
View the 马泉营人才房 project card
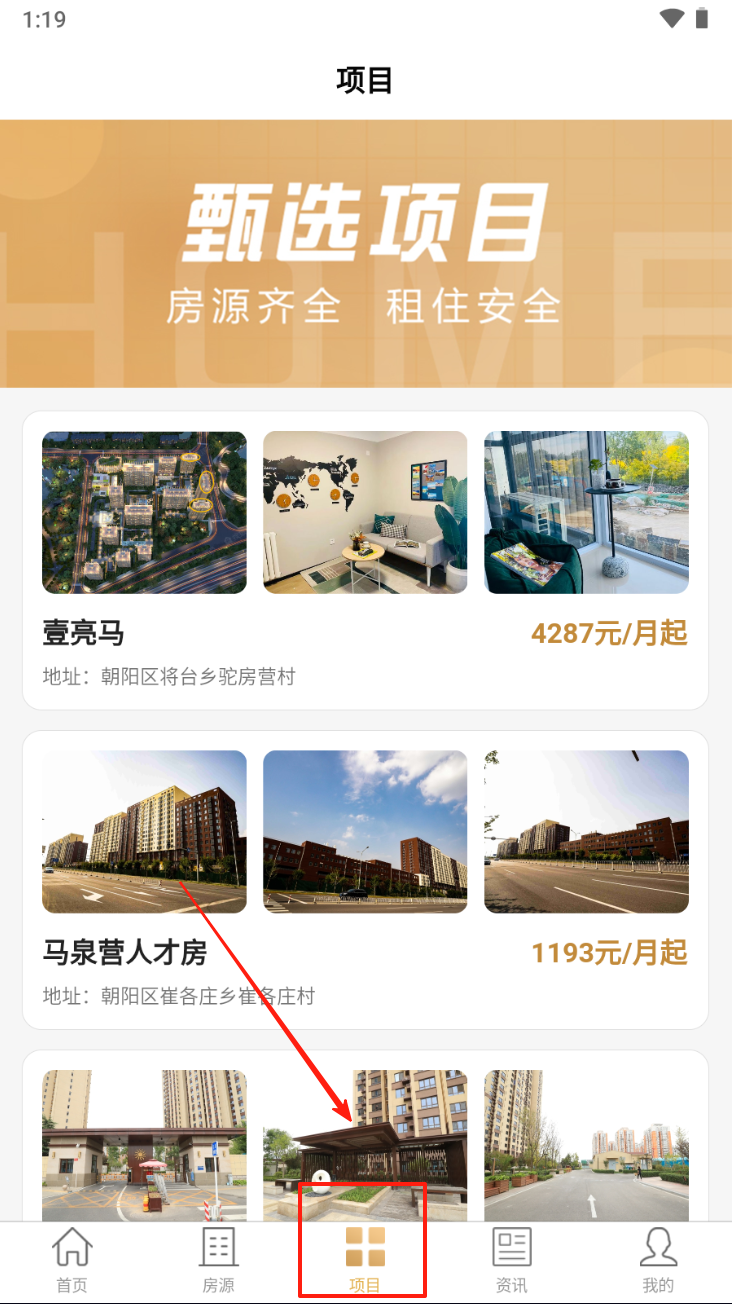tap(365, 880)
